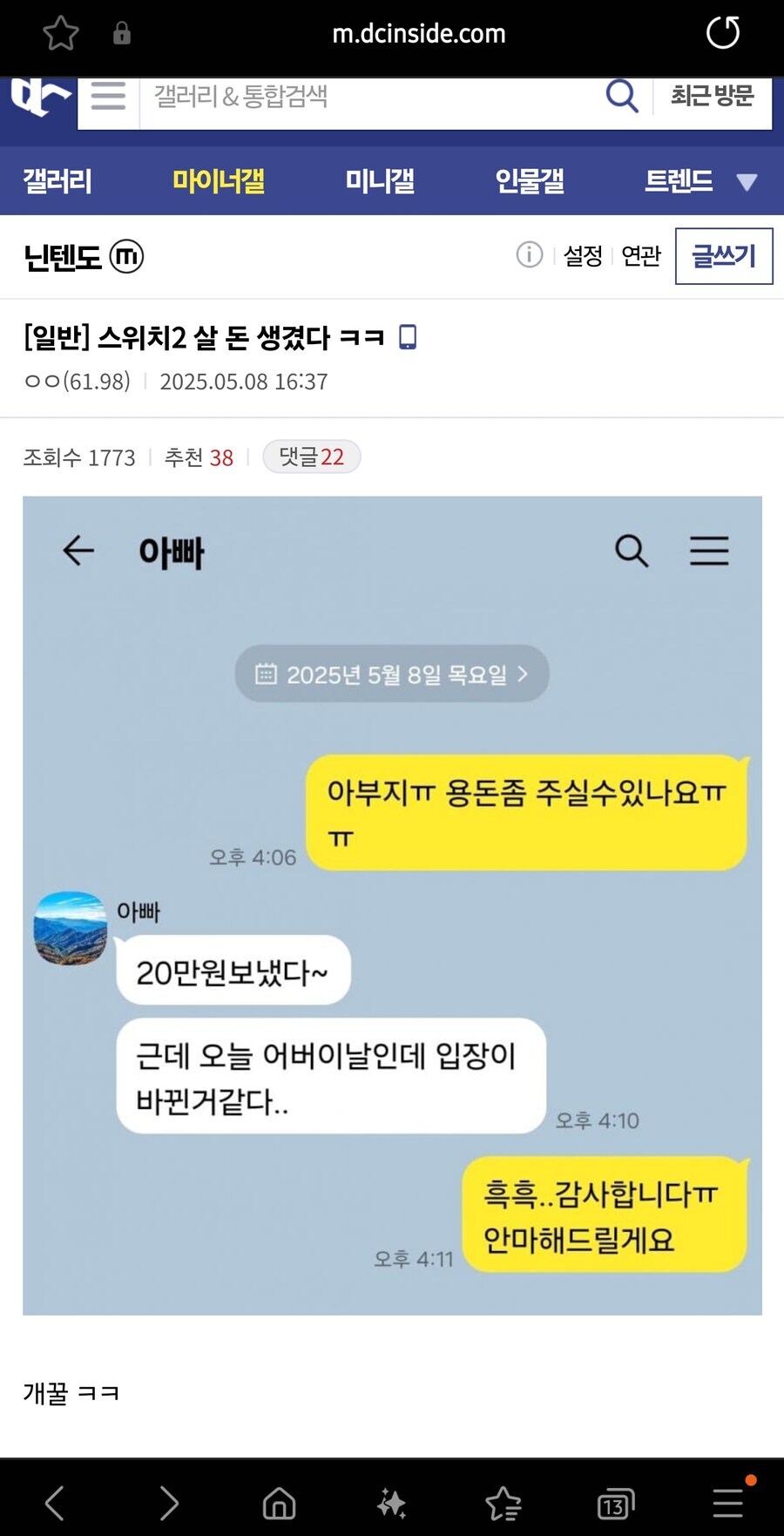This screenshot has height=1536, width=784.
Task: Reload the page in browser
Action: click(722, 33)
